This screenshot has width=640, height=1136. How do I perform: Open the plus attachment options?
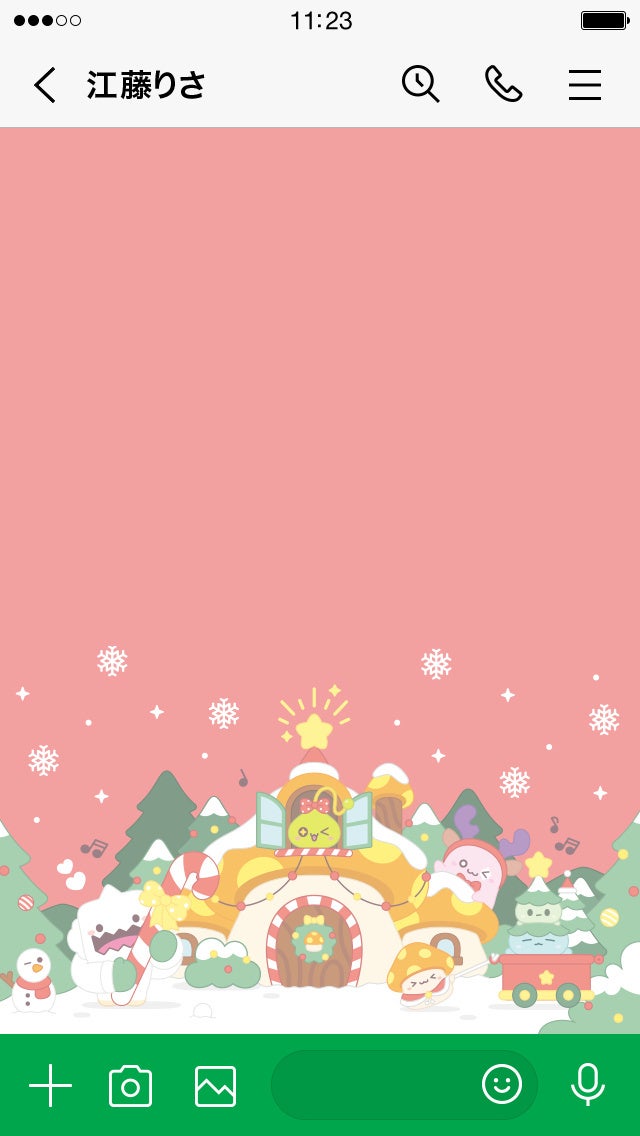click(50, 1085)
